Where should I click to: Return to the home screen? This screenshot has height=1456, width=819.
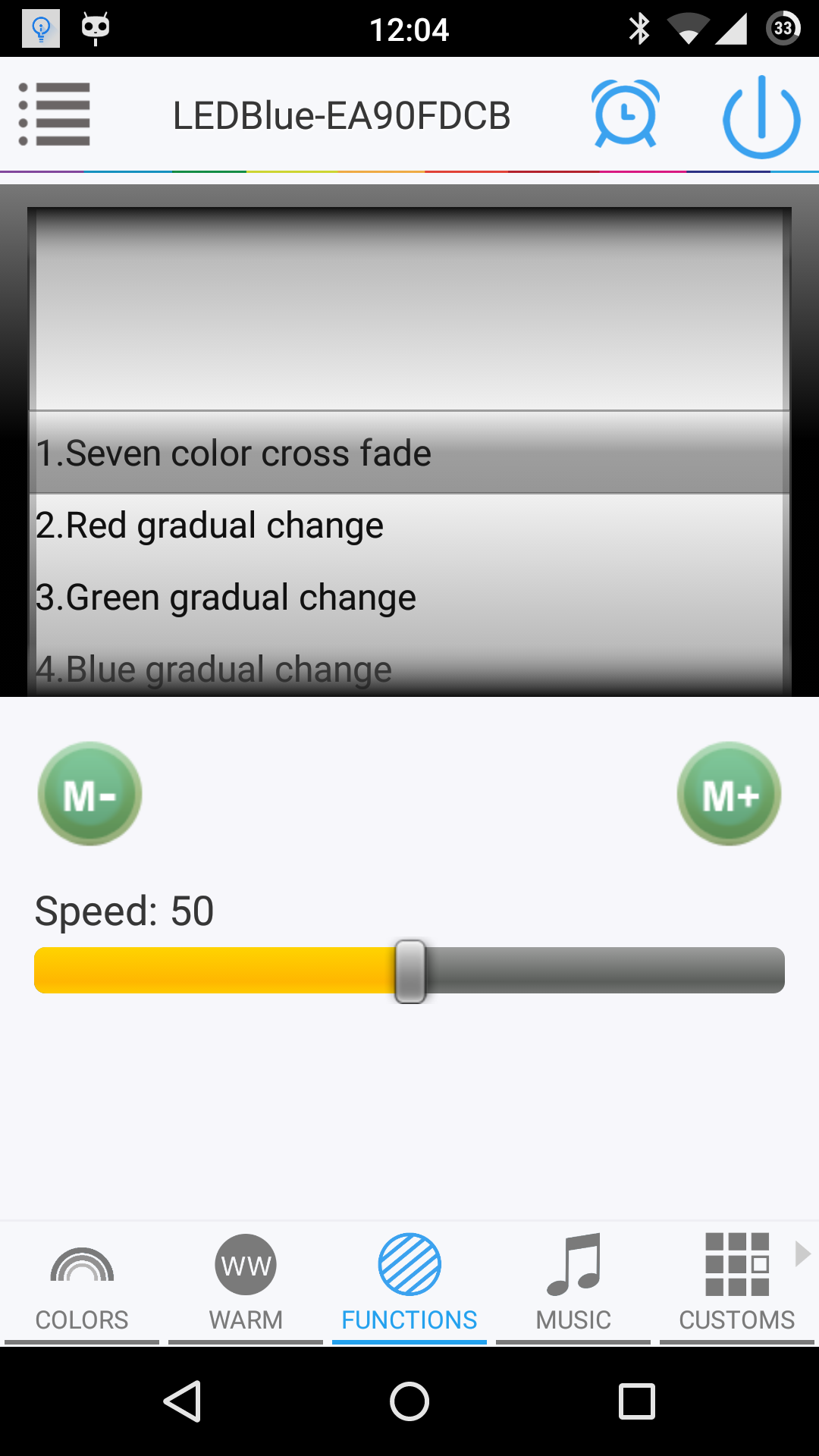click(x=409, y=1401)
